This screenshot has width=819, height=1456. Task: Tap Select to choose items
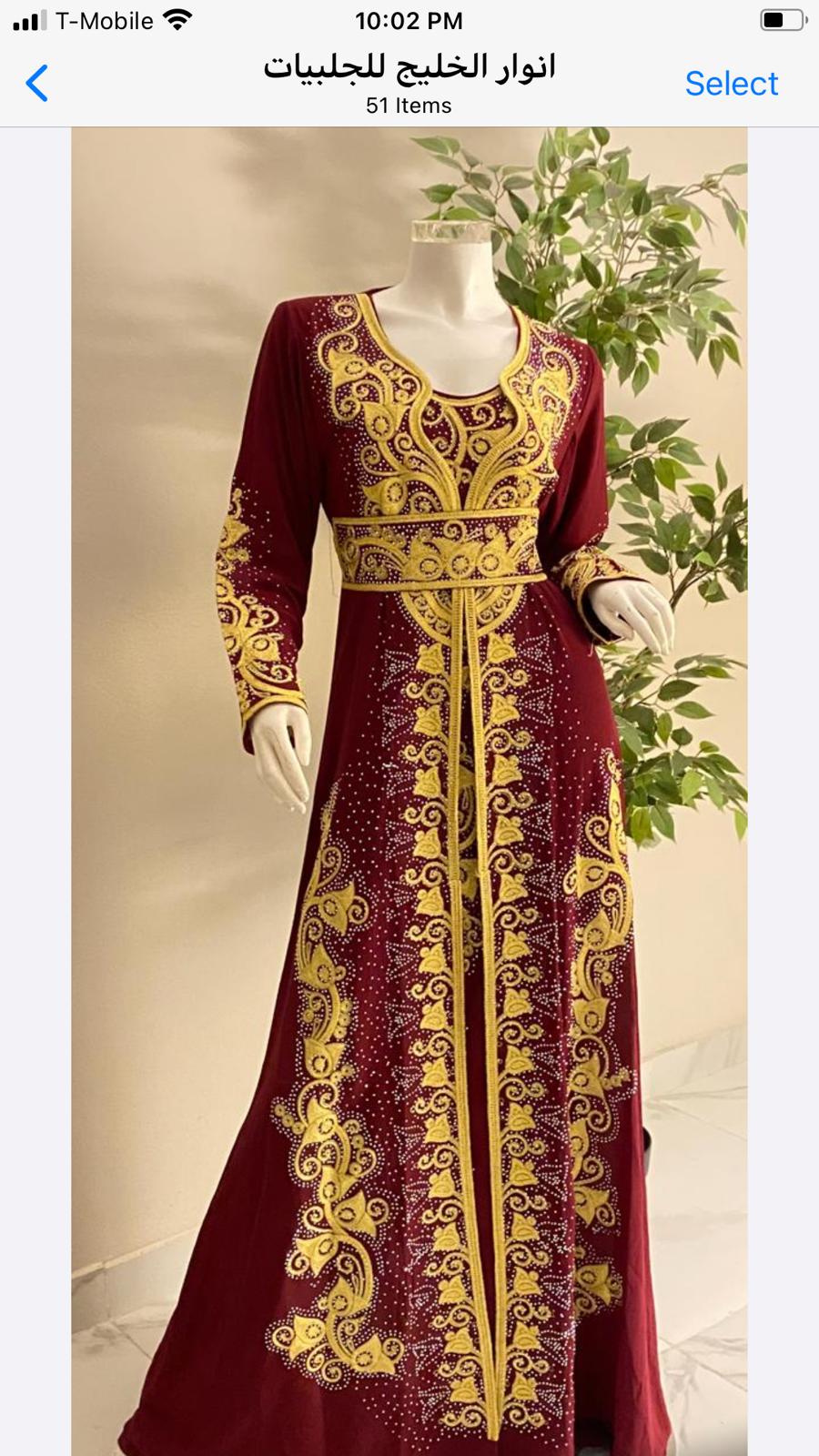(x=731, y=83)
